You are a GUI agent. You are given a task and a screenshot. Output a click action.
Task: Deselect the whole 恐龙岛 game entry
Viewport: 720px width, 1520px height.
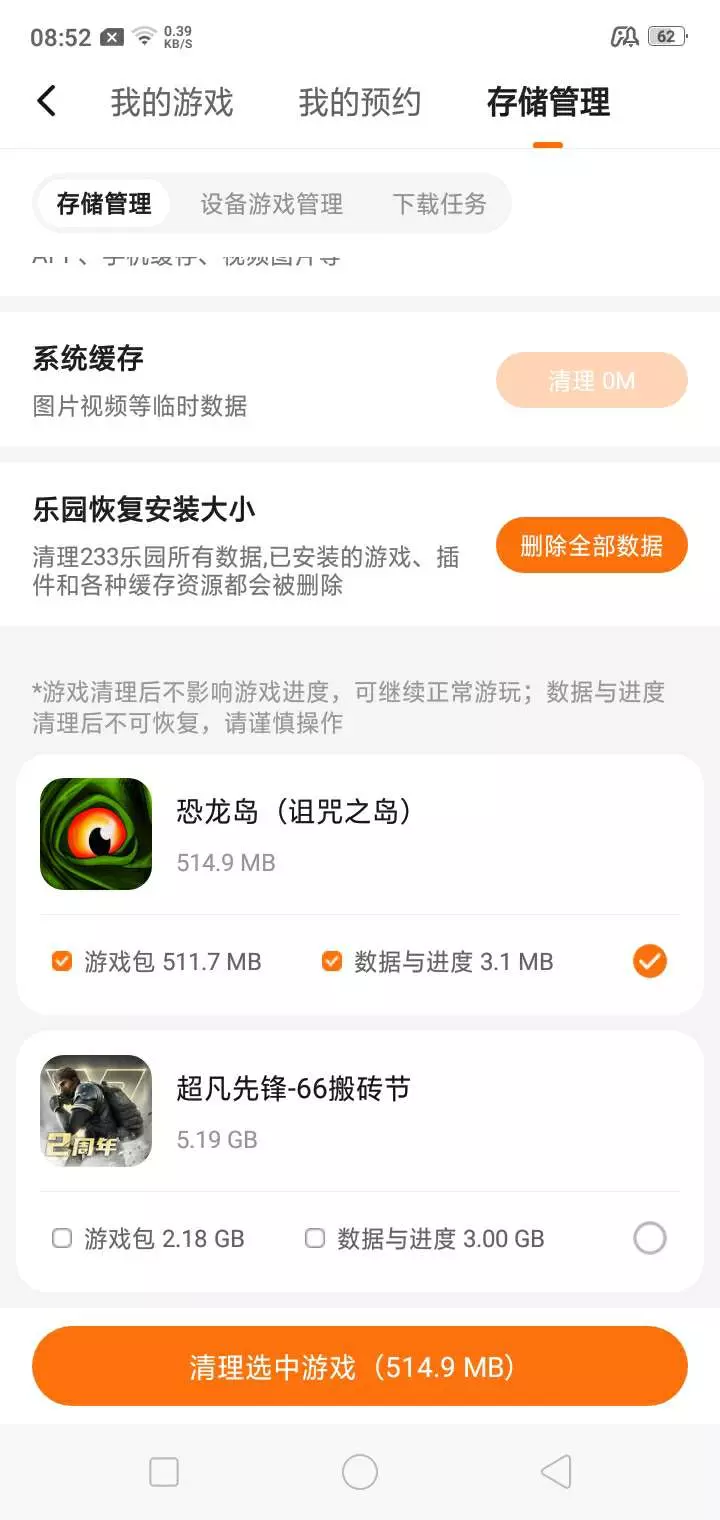[x=649, y=962]
